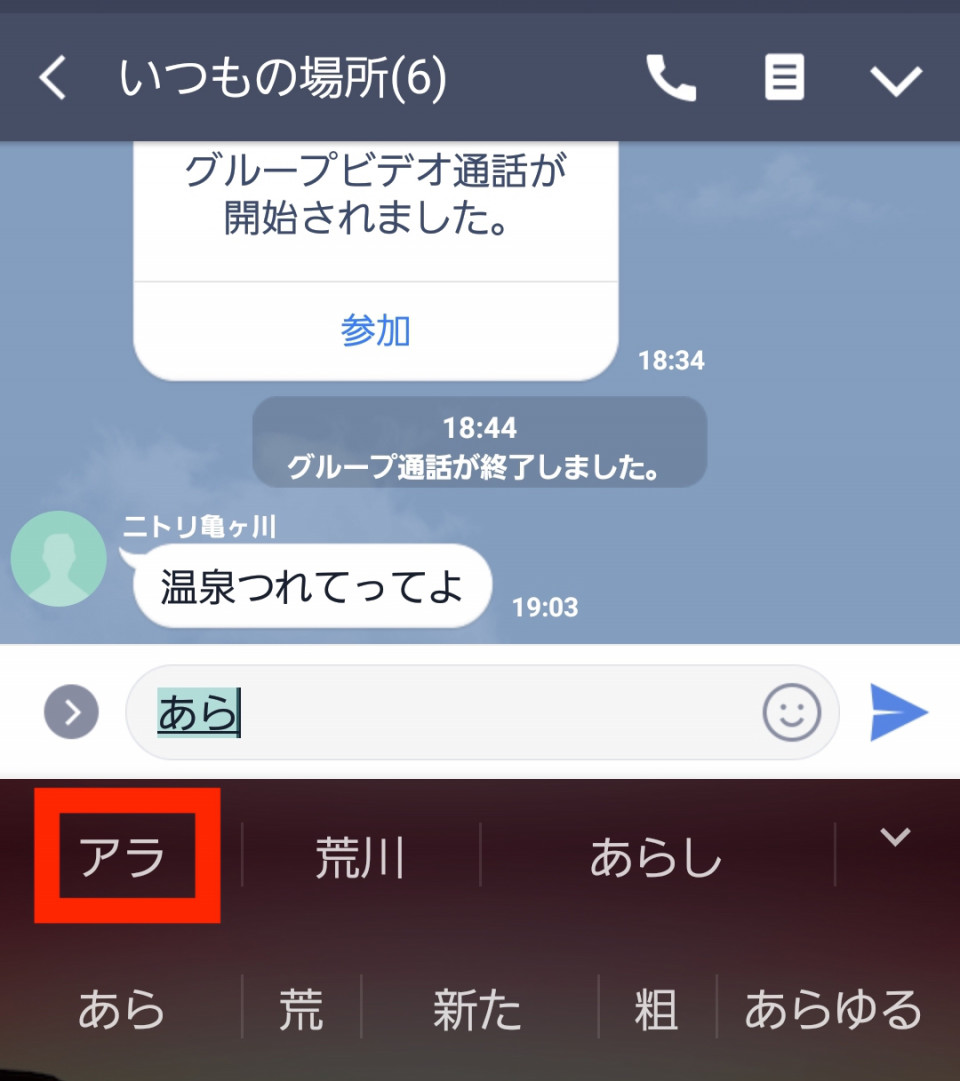960x1081 pixels.
Task: Select the アラ keyboard suggestion
Action: 123,858
